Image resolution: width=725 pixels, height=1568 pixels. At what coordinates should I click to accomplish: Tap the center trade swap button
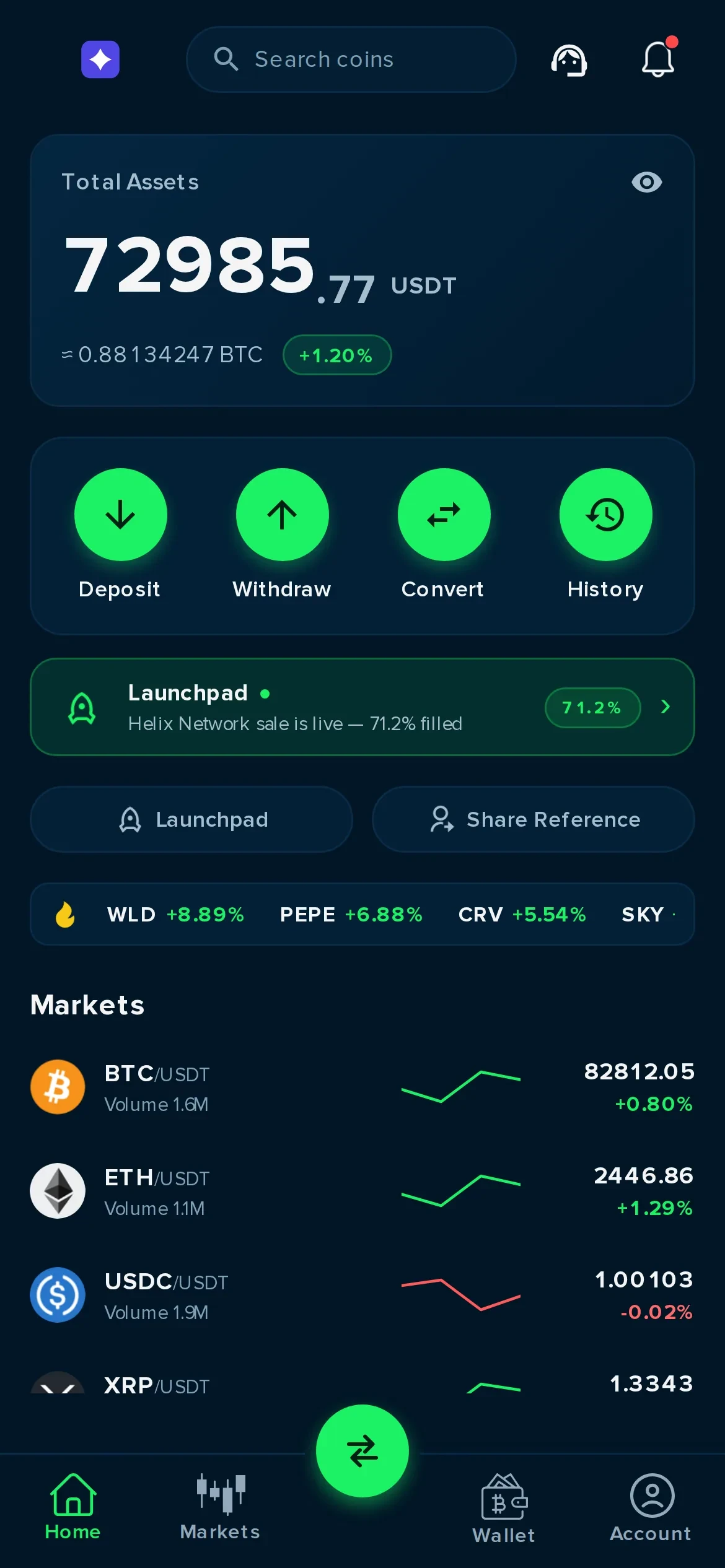click(x=362, y=1451)
